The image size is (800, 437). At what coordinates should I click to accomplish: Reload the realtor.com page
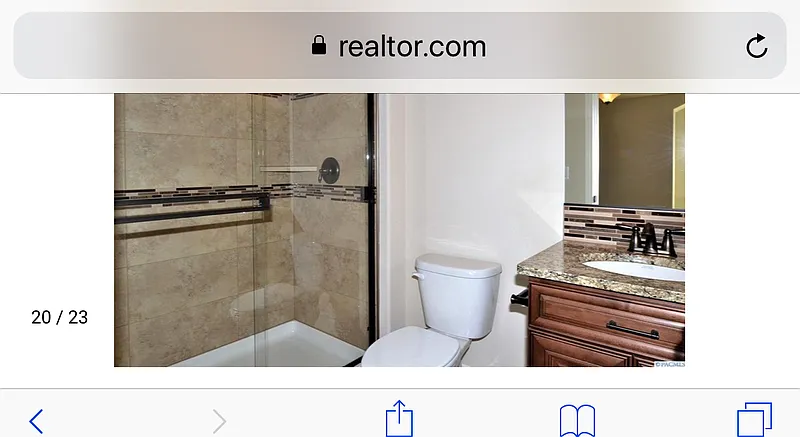(757, 46)
